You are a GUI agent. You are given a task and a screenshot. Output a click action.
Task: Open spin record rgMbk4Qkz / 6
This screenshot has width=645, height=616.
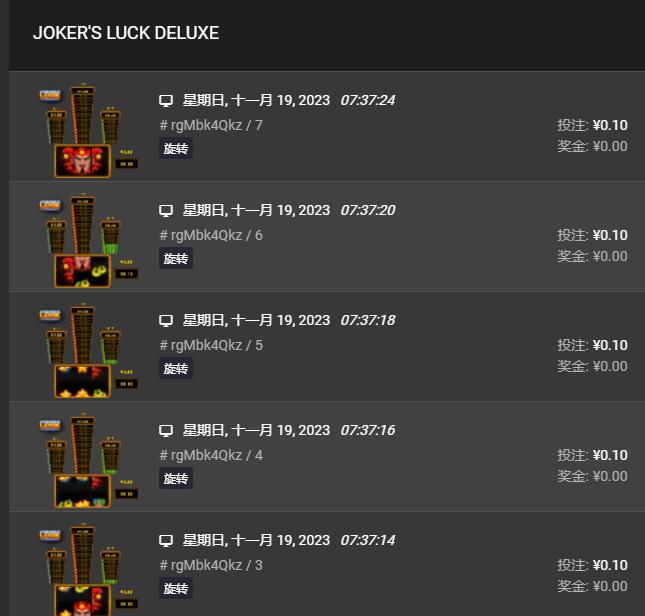(211, 235)
